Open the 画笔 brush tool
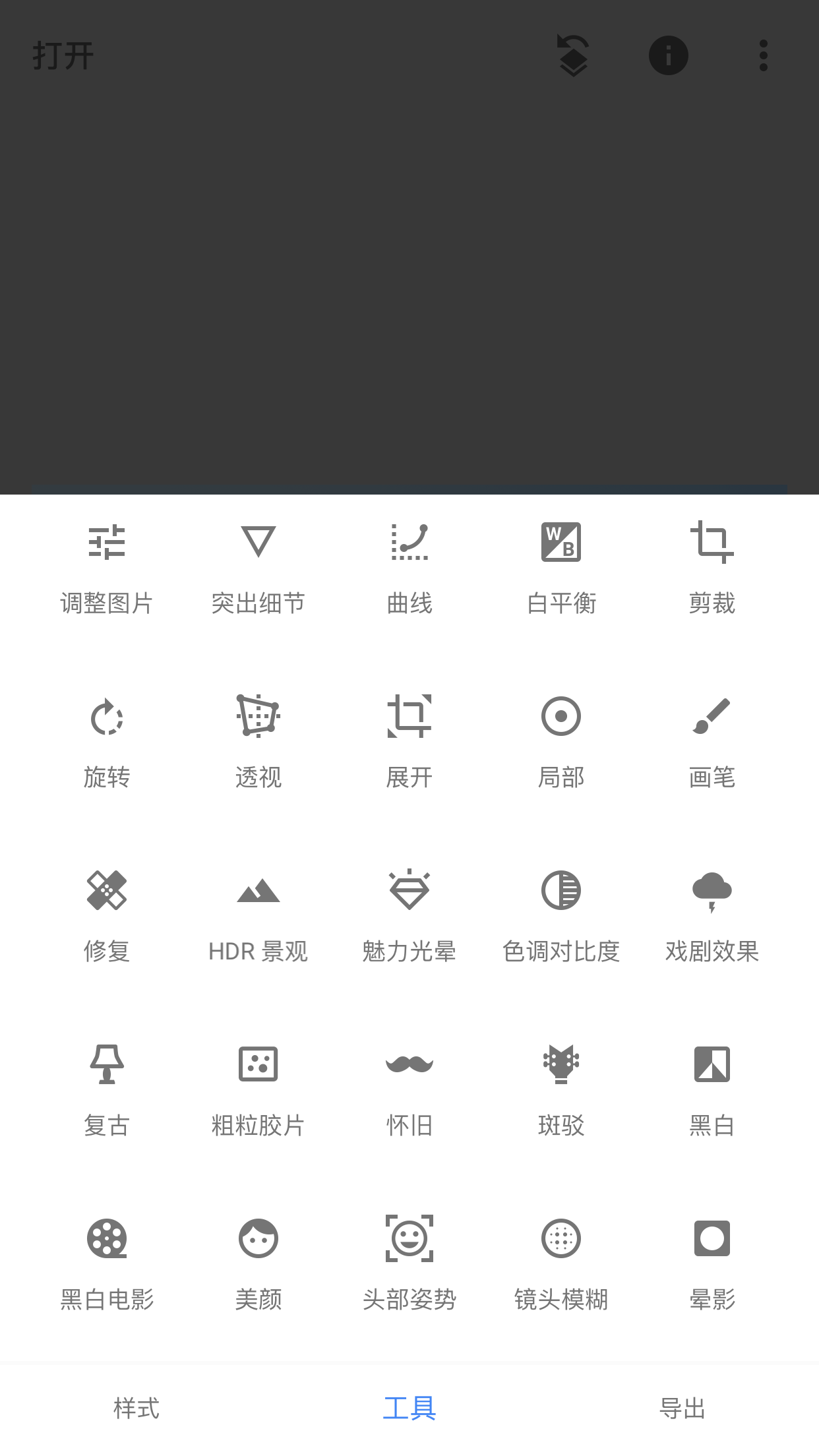819x1456 pixels. coord(712,741)
